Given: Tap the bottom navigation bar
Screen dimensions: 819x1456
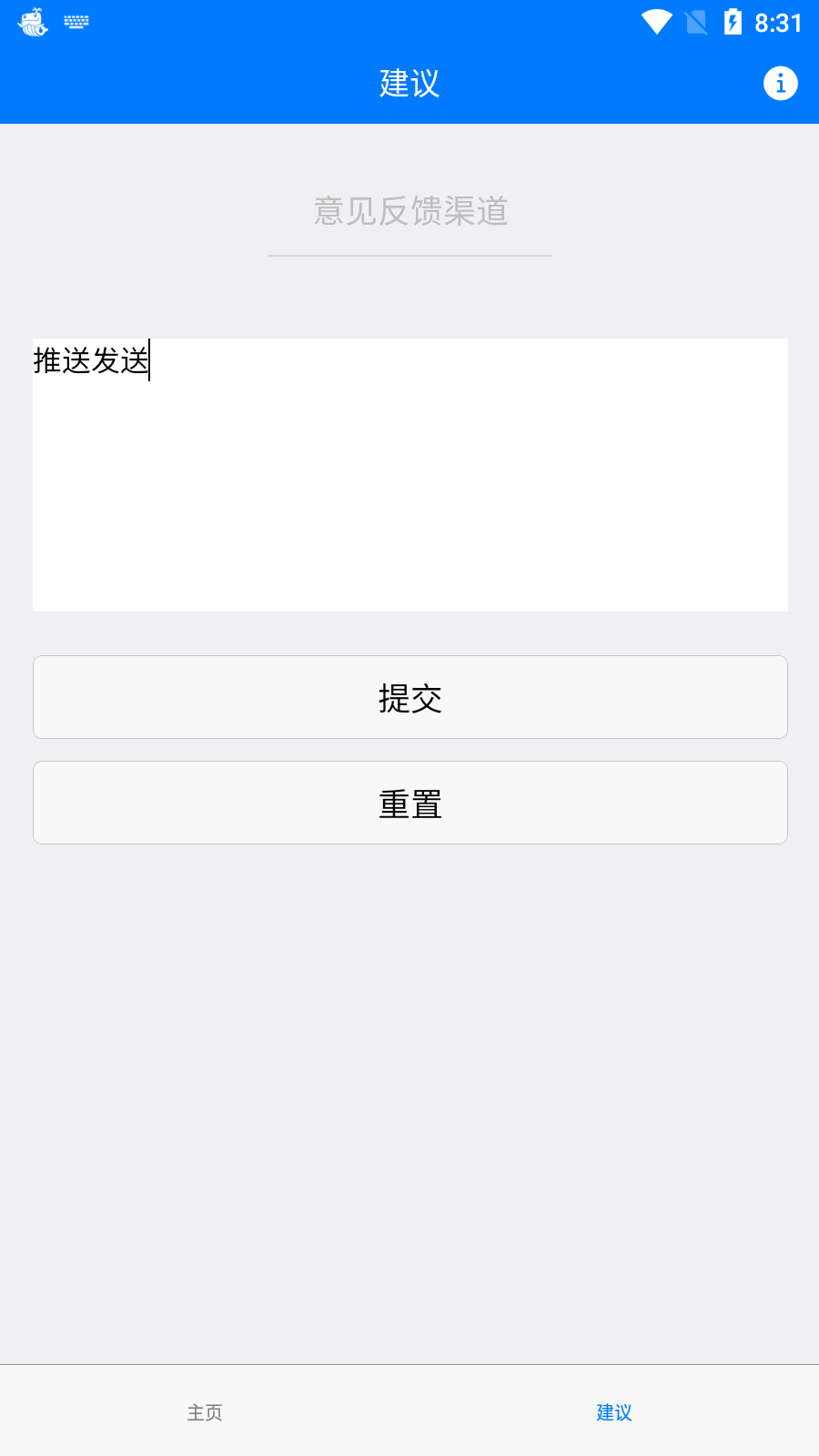Looking at the screenshot, I should pos(409,1412).
